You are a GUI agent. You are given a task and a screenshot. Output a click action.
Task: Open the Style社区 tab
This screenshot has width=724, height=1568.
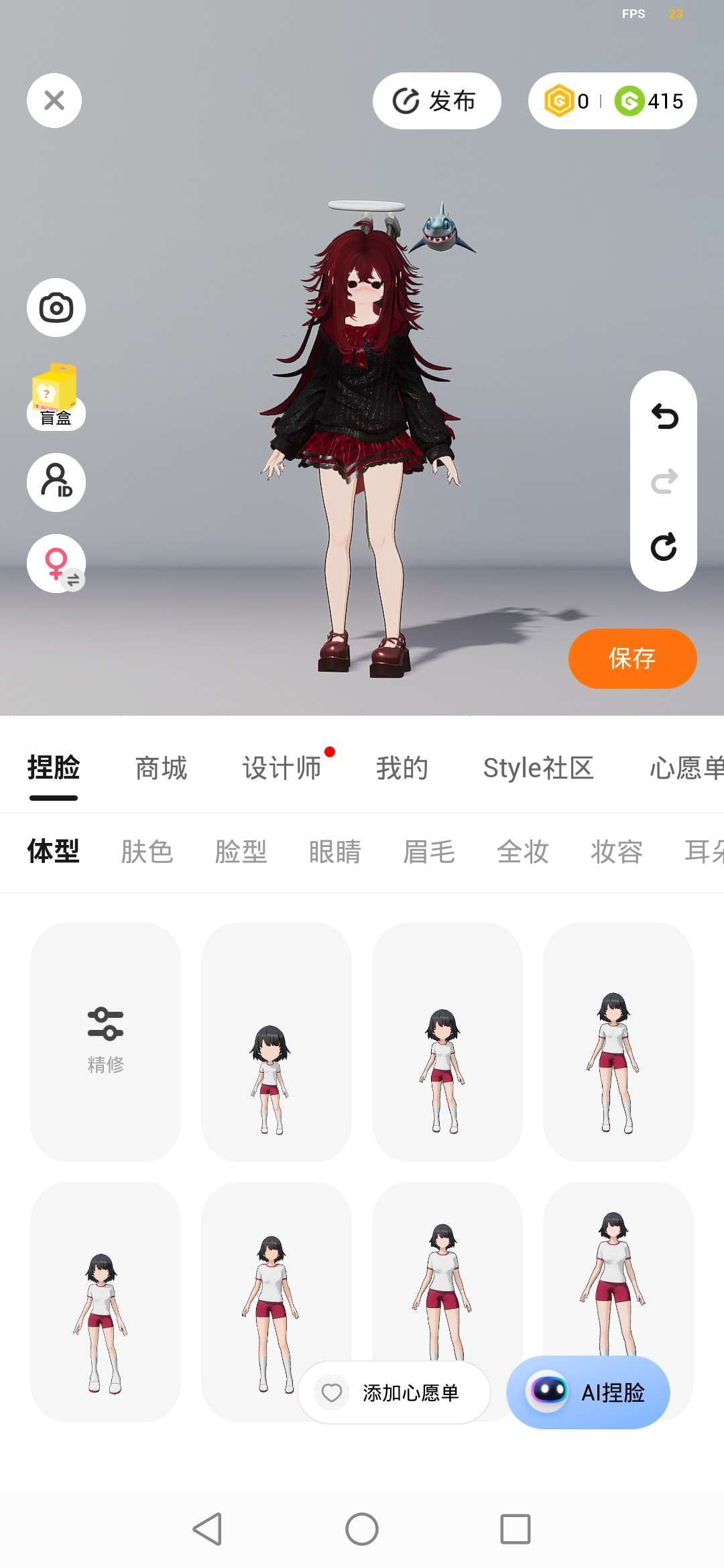pyautogui.click(x=538, y=768)
